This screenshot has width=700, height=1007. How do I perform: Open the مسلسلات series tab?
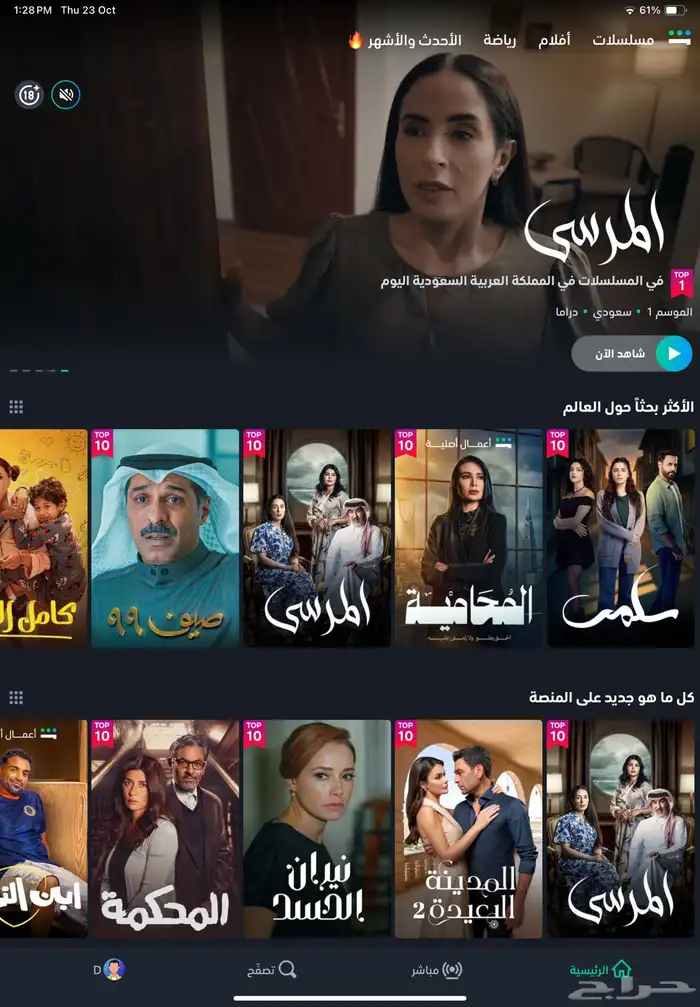[x=623, y=40]
